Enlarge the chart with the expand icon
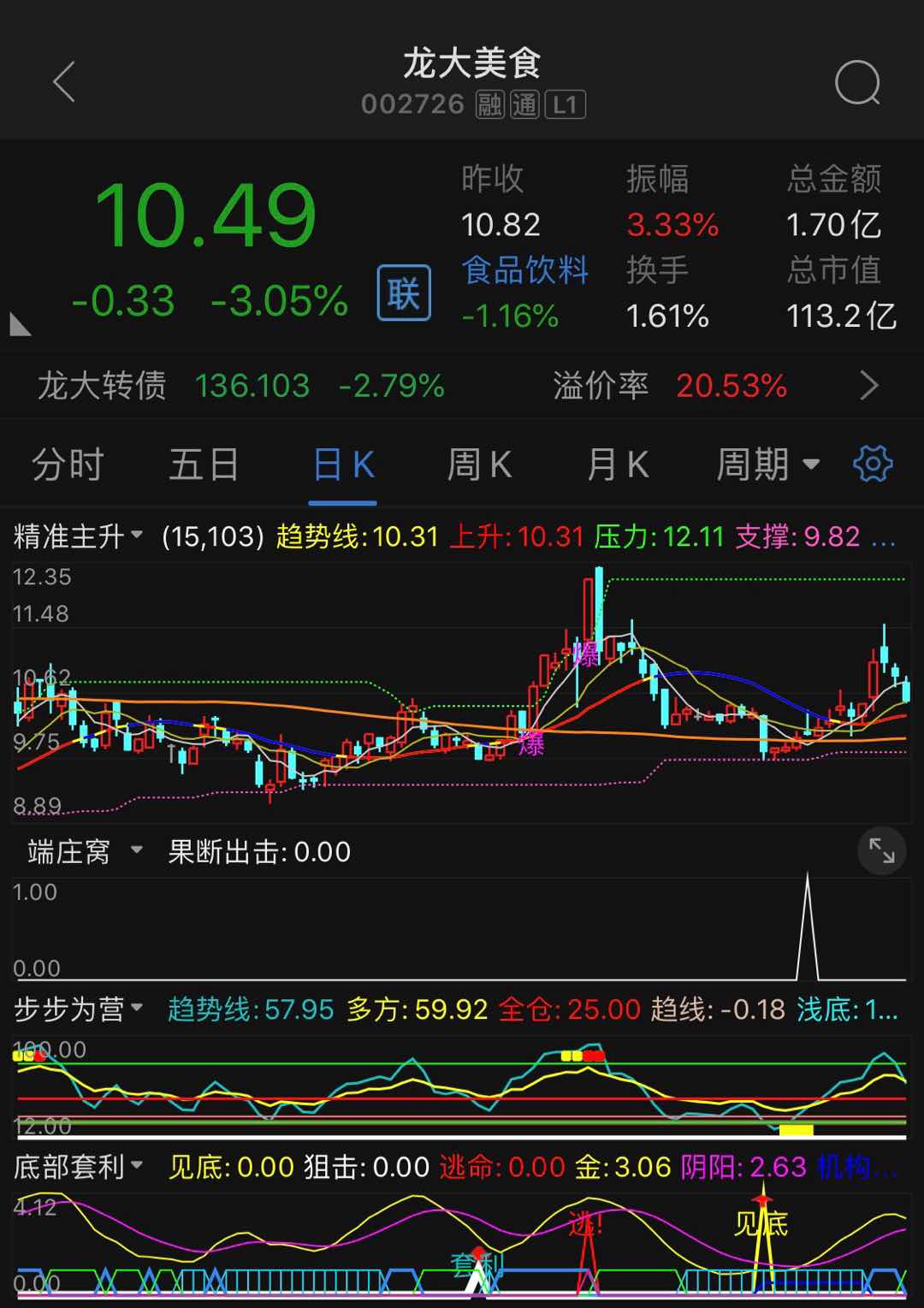Image resolution: width=924 pixels, height=1308 pixels. [x=881, y=850]
